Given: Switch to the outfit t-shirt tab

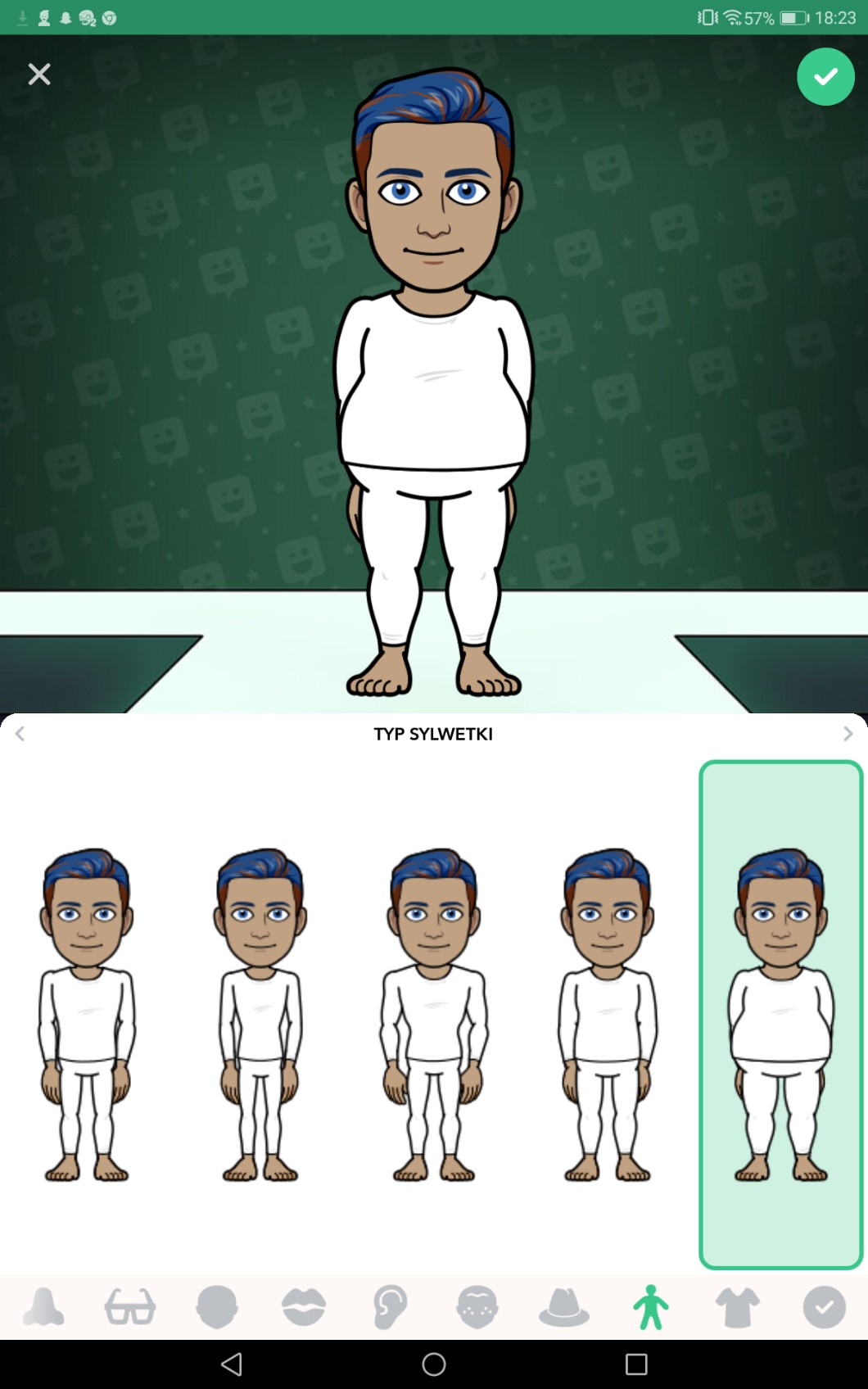Looking at the screenshot, I should 738,1306.
